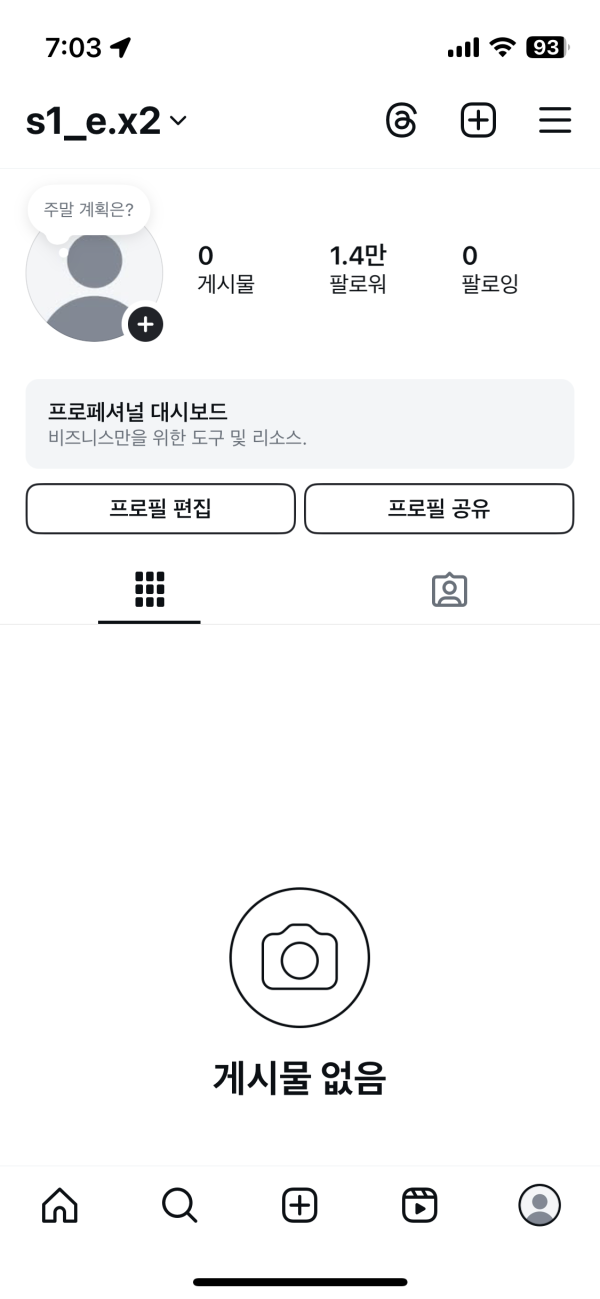Select the profile tab in bottom navigation
The width and height of the screenshot is (600, 1299).
click(540, 1205)
